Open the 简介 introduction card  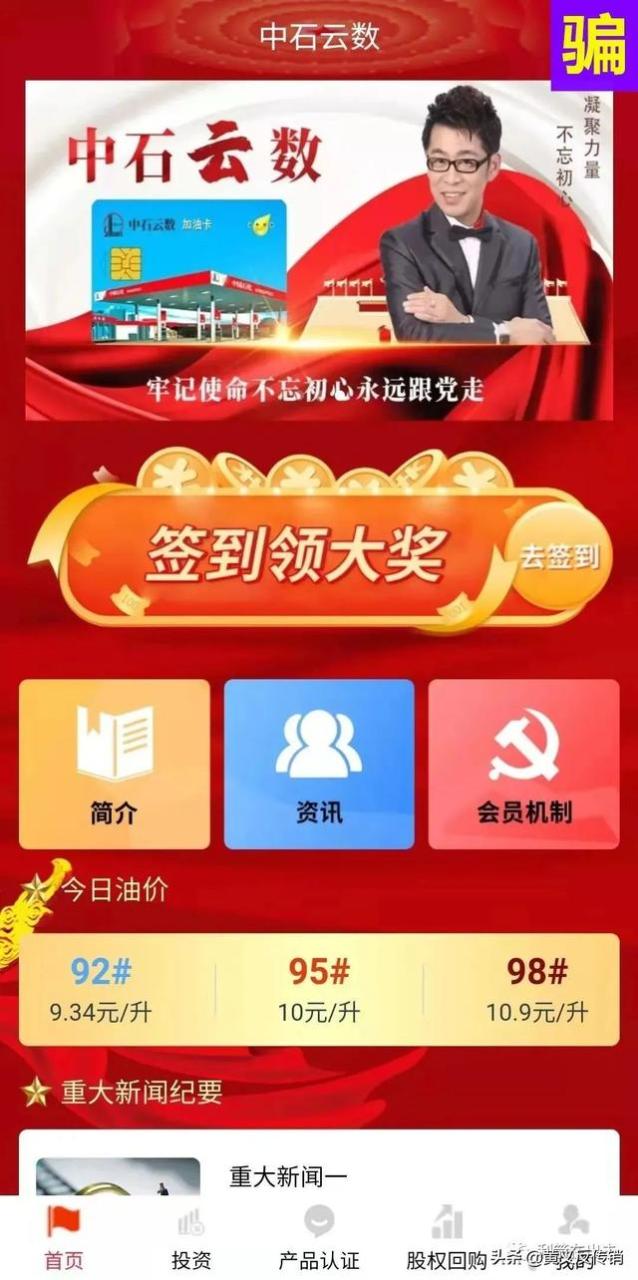(114, 764)
